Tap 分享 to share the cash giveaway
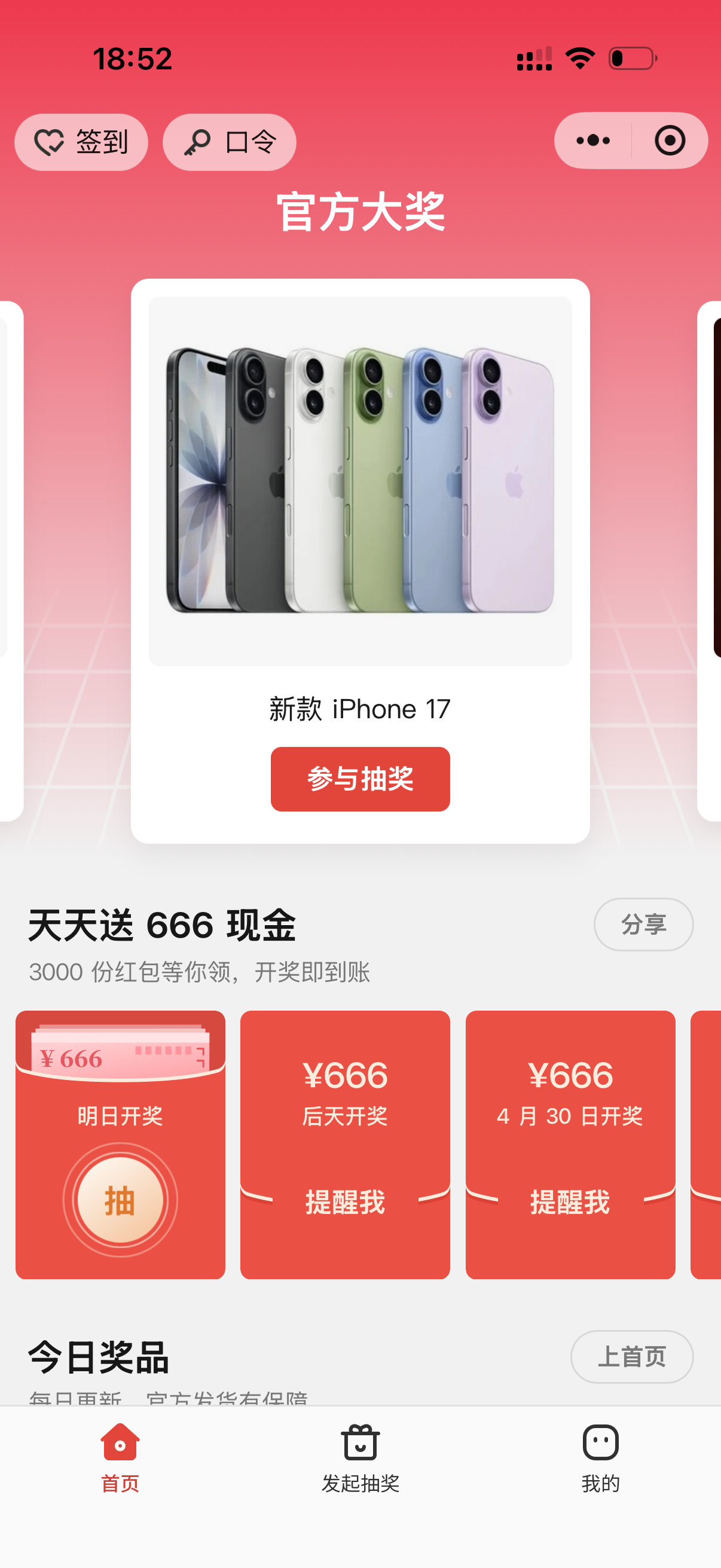This screenshot has width=721, height=1568. tap(643, 924)
